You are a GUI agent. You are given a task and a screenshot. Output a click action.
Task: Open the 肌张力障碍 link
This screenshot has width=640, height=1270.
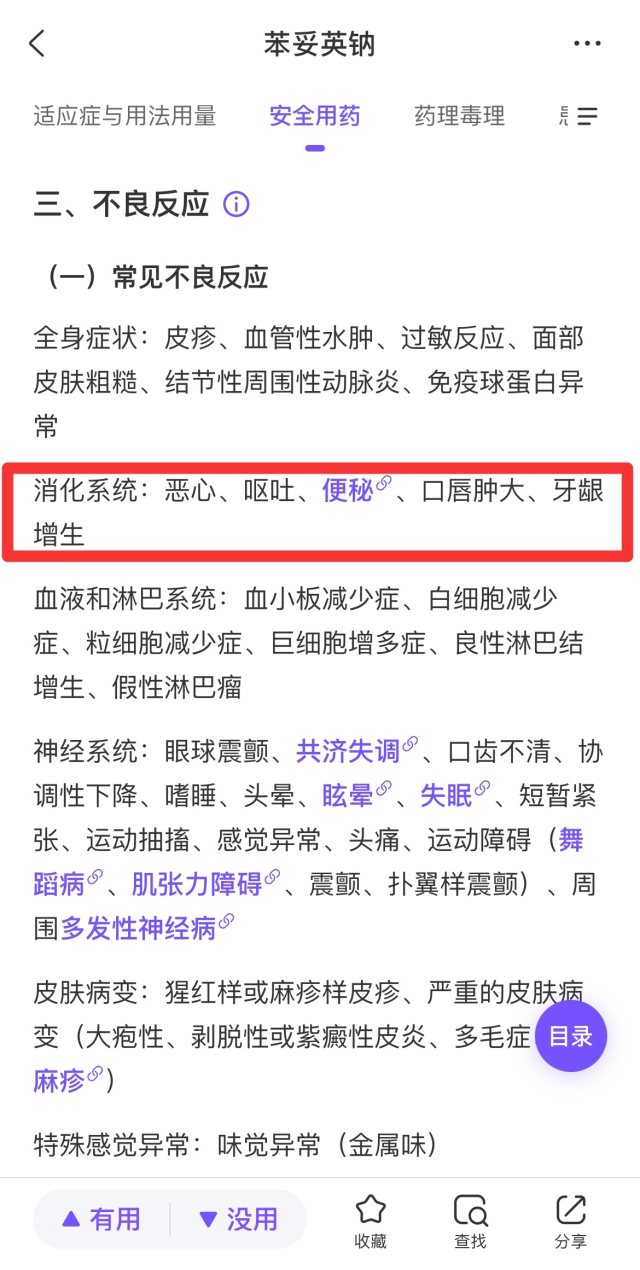click(x=205, y=884)
